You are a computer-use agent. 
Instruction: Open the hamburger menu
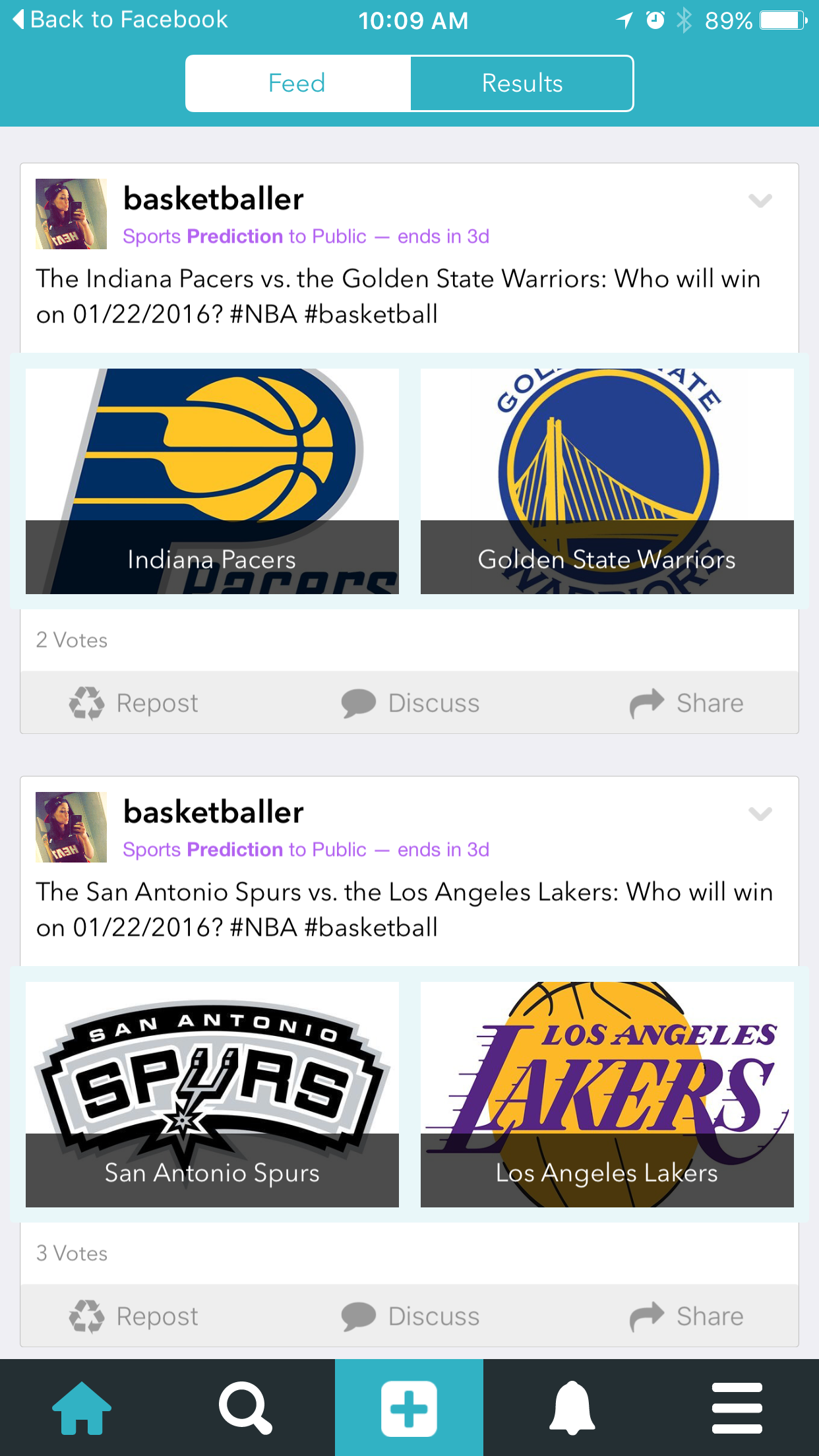pyautogui.click(x=737, y=1408)
